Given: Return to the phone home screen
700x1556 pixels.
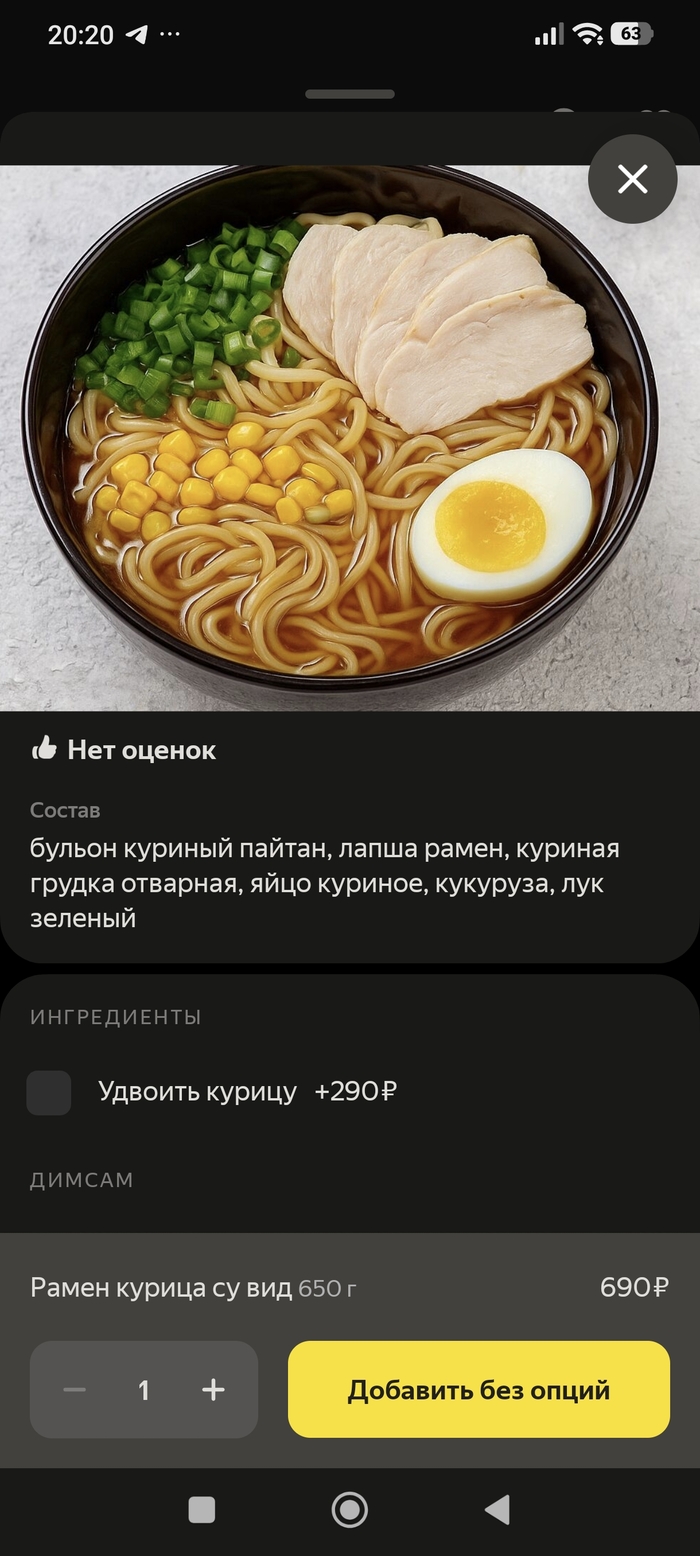Looking at the screenshot, I should 349,1509.
